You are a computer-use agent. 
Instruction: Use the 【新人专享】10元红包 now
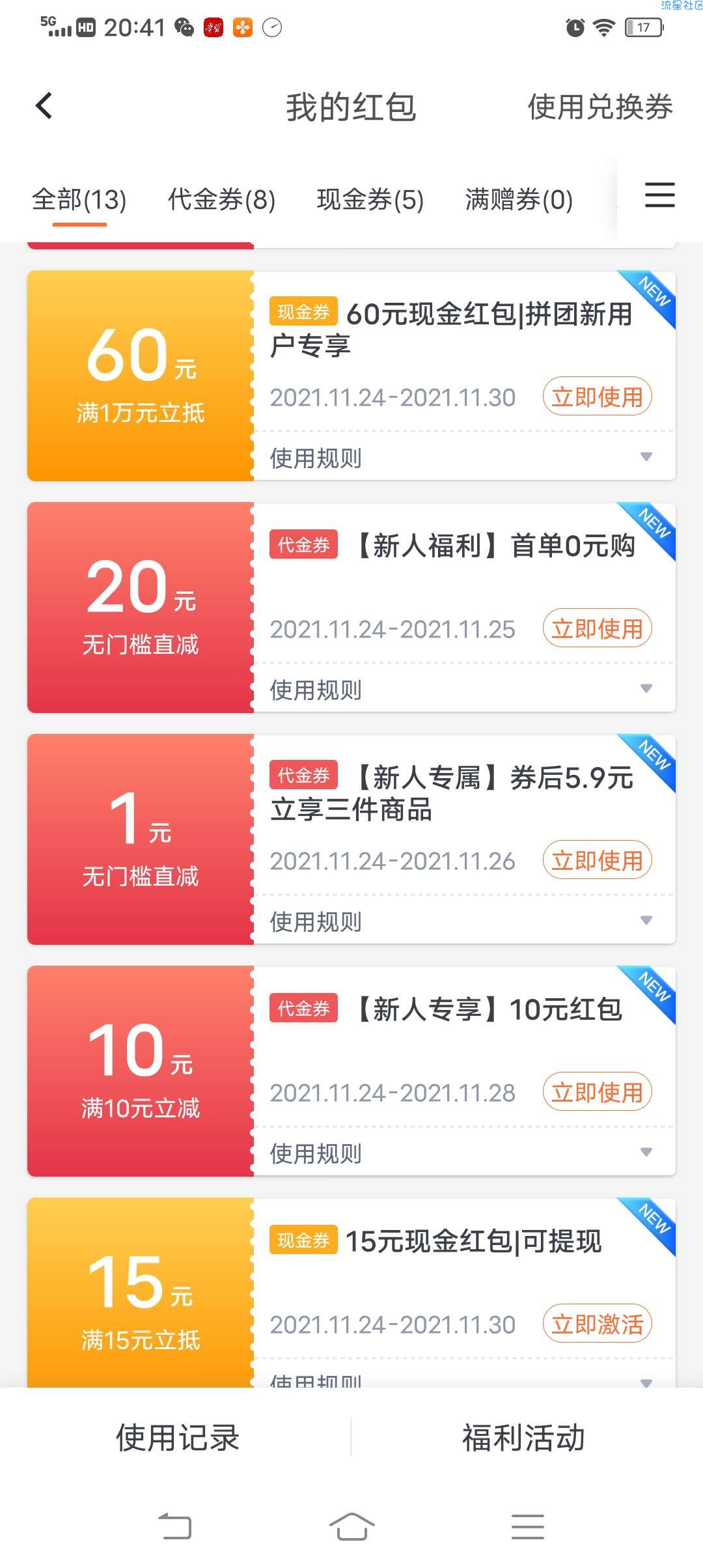pos(597,1092)
